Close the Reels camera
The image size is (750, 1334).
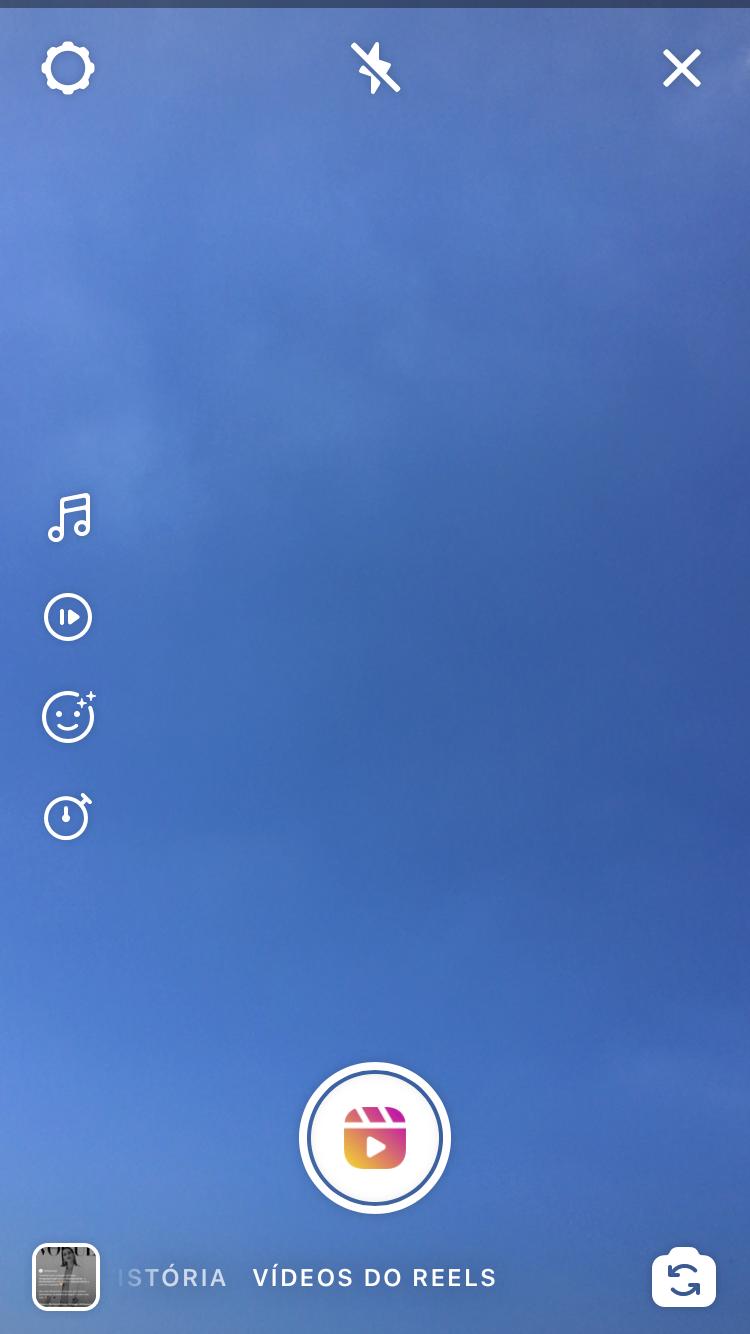(682, 69)
